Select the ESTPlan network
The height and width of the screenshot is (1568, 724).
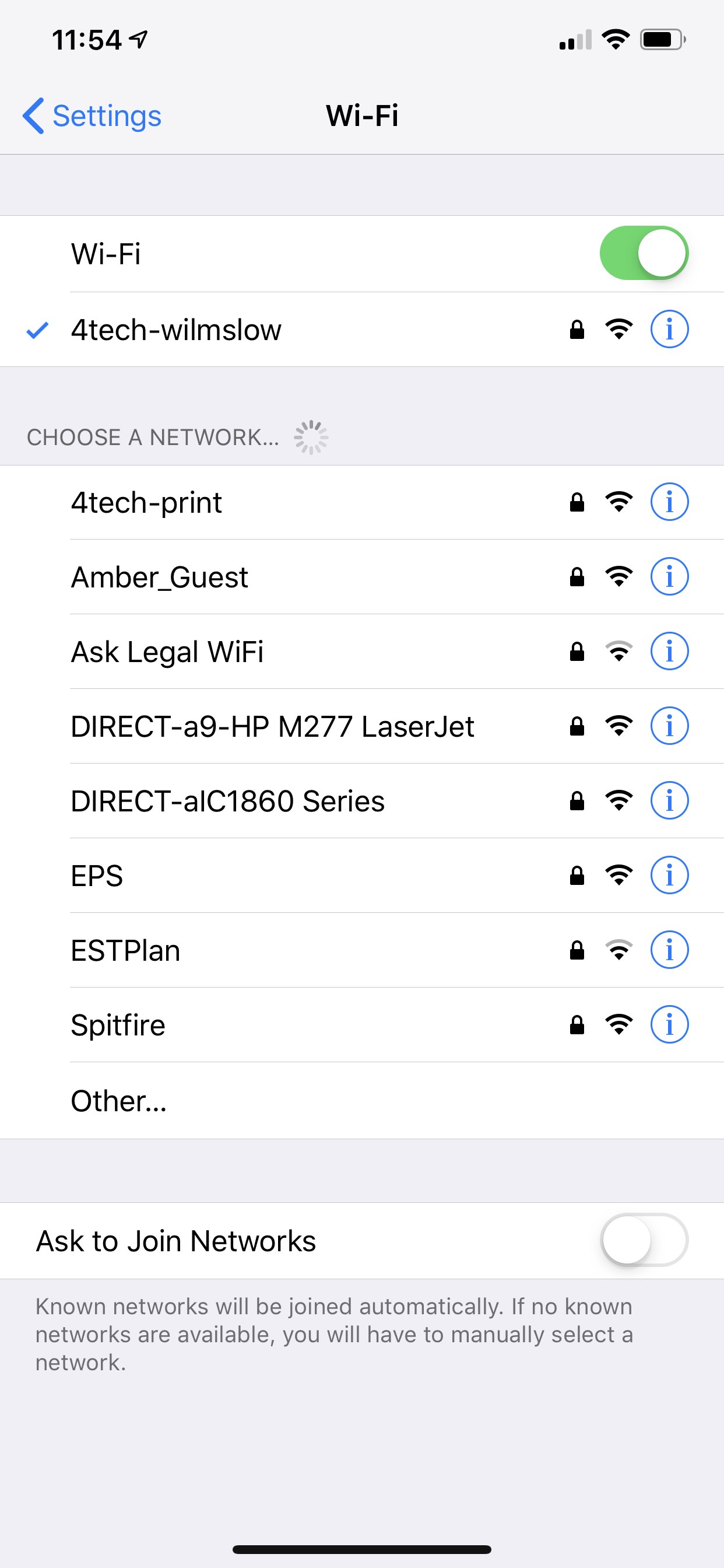(125, 951)
